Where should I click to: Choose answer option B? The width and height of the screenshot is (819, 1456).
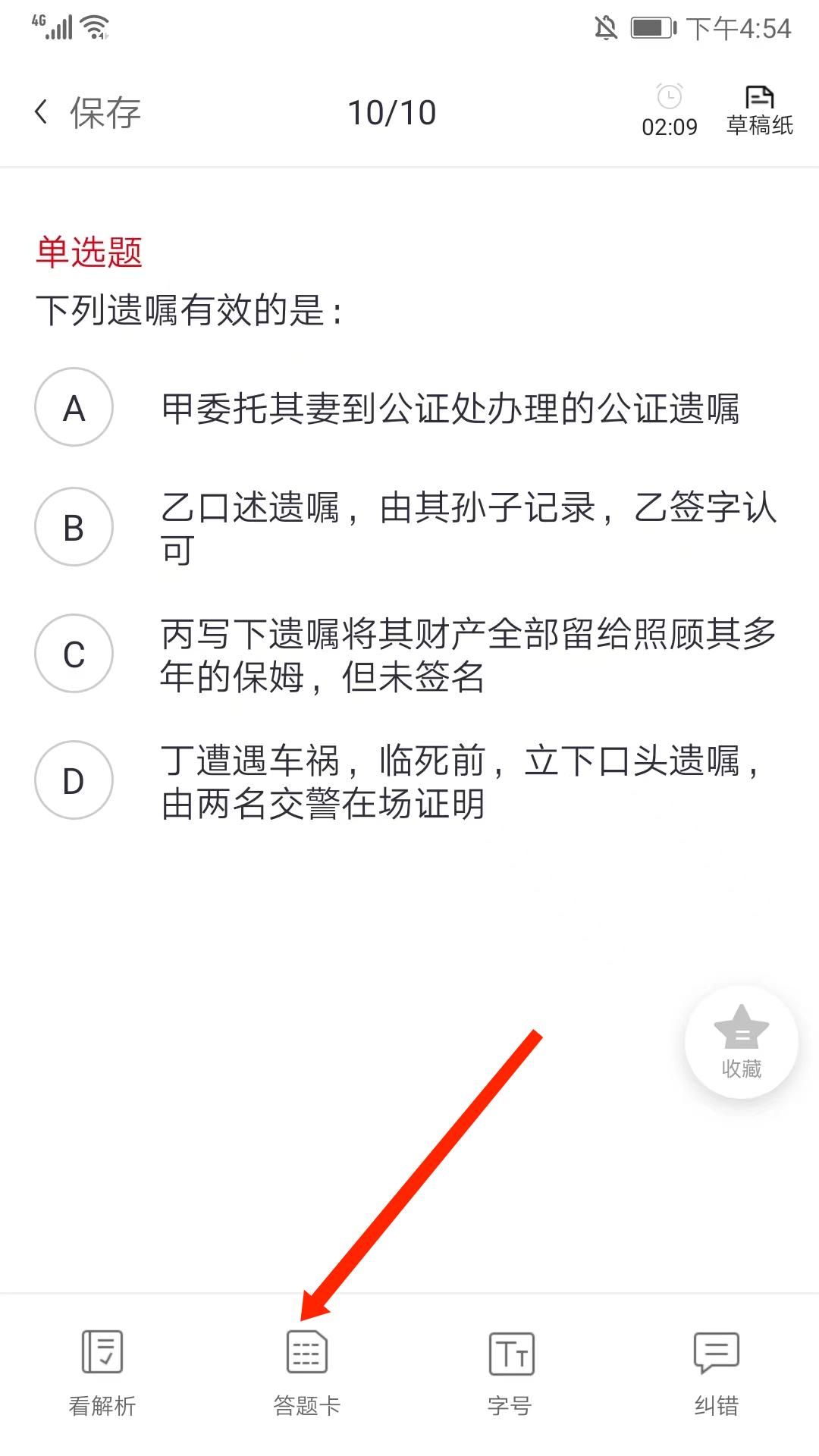74,527
